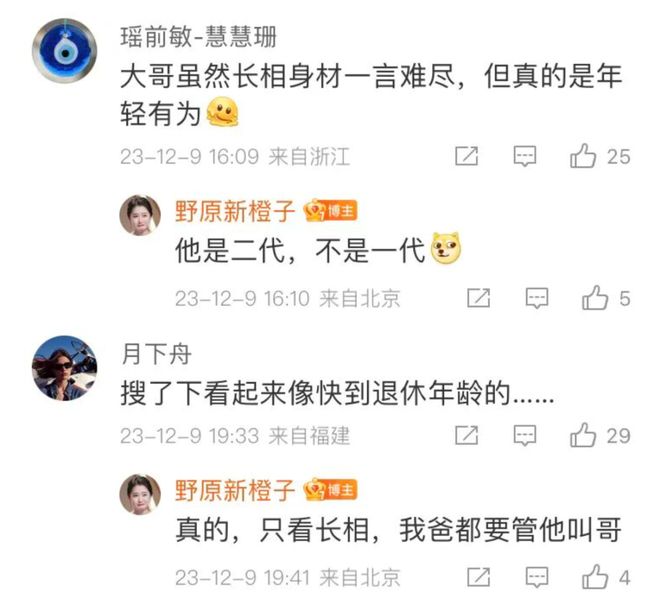
Task: Share 野原新橙子's reply posted at 16:10
Action: 479,297
